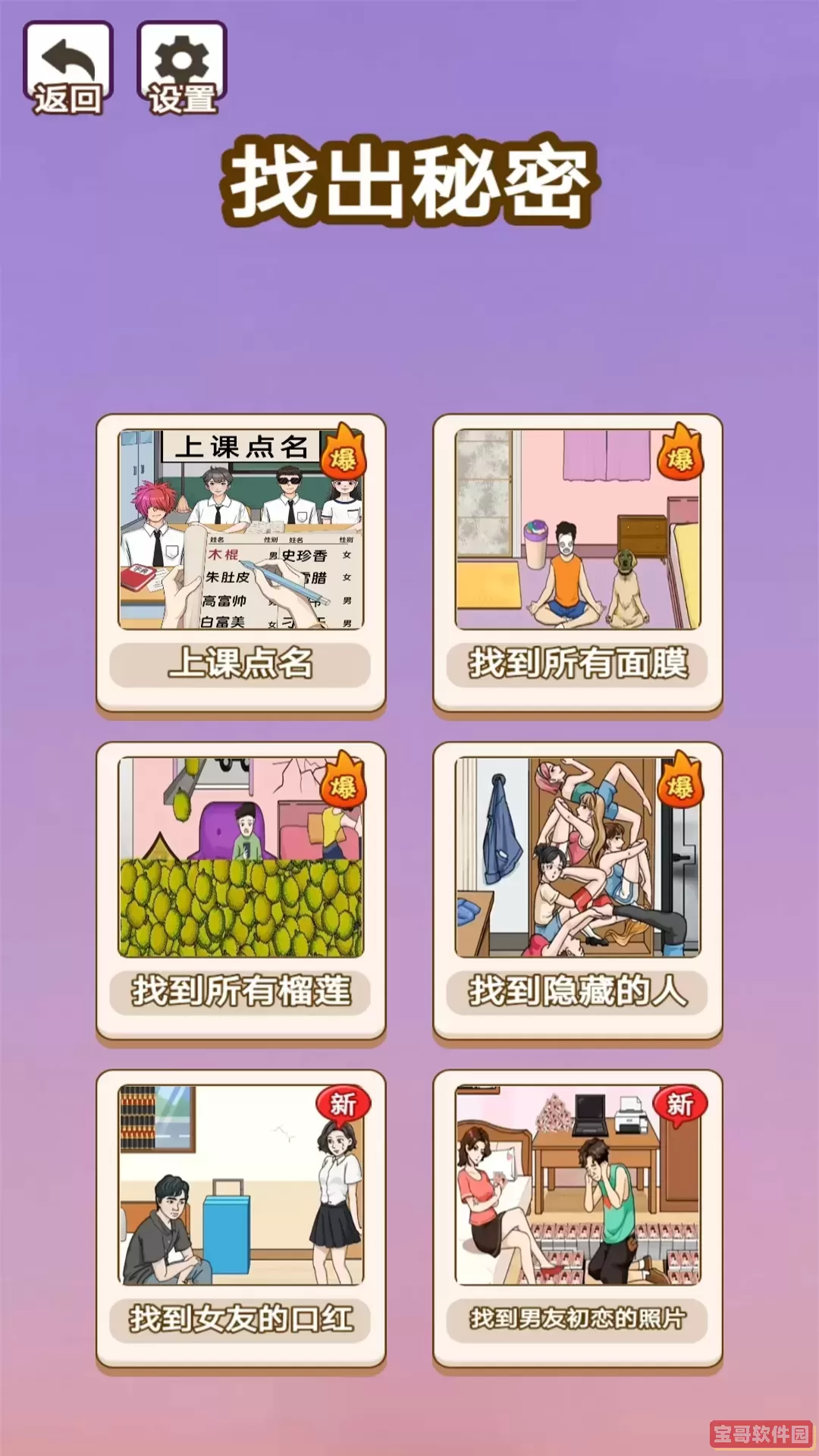
Task: Open the 设置 settings button
Action: click(182, 68)
